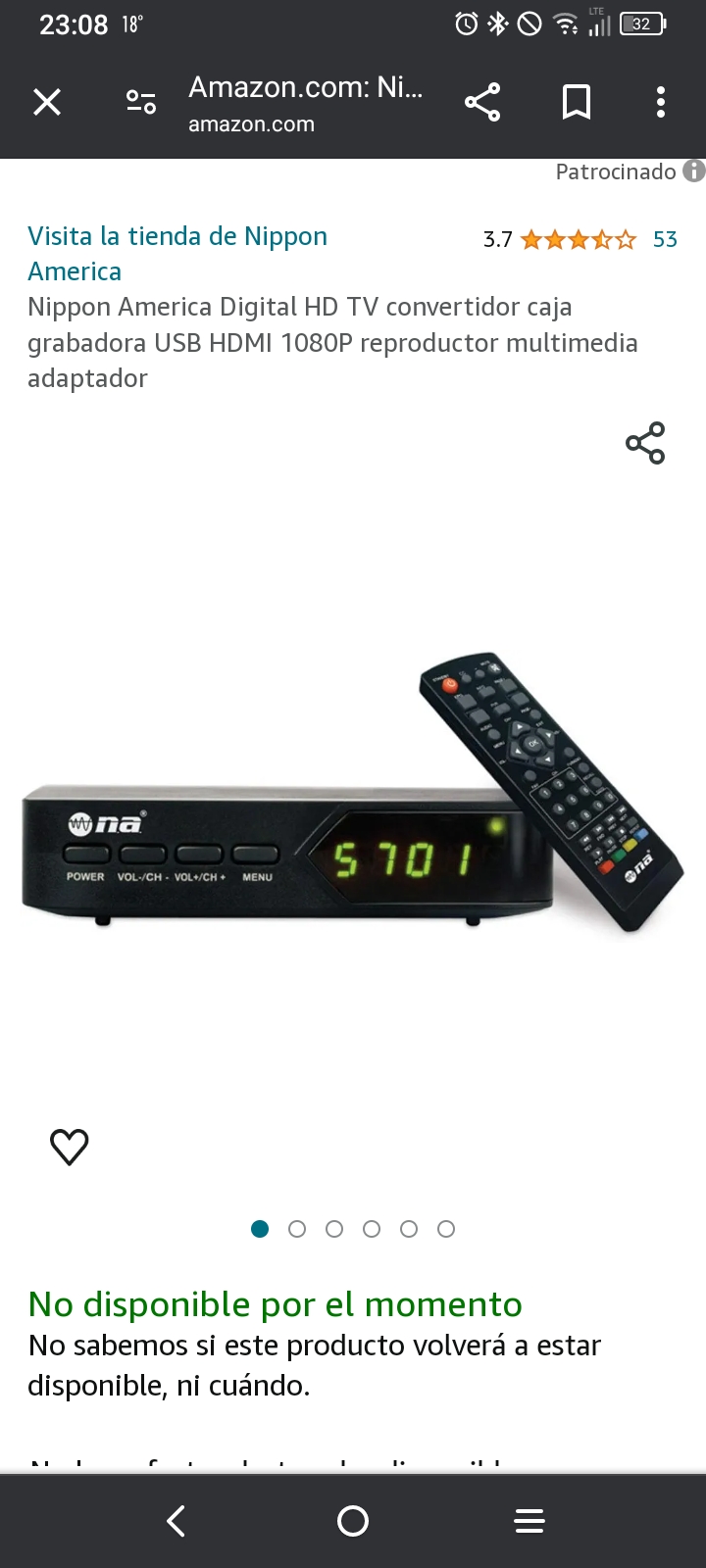The image size is (706, 1568).
Task: Go back with the system back button
Action: 176,1521
